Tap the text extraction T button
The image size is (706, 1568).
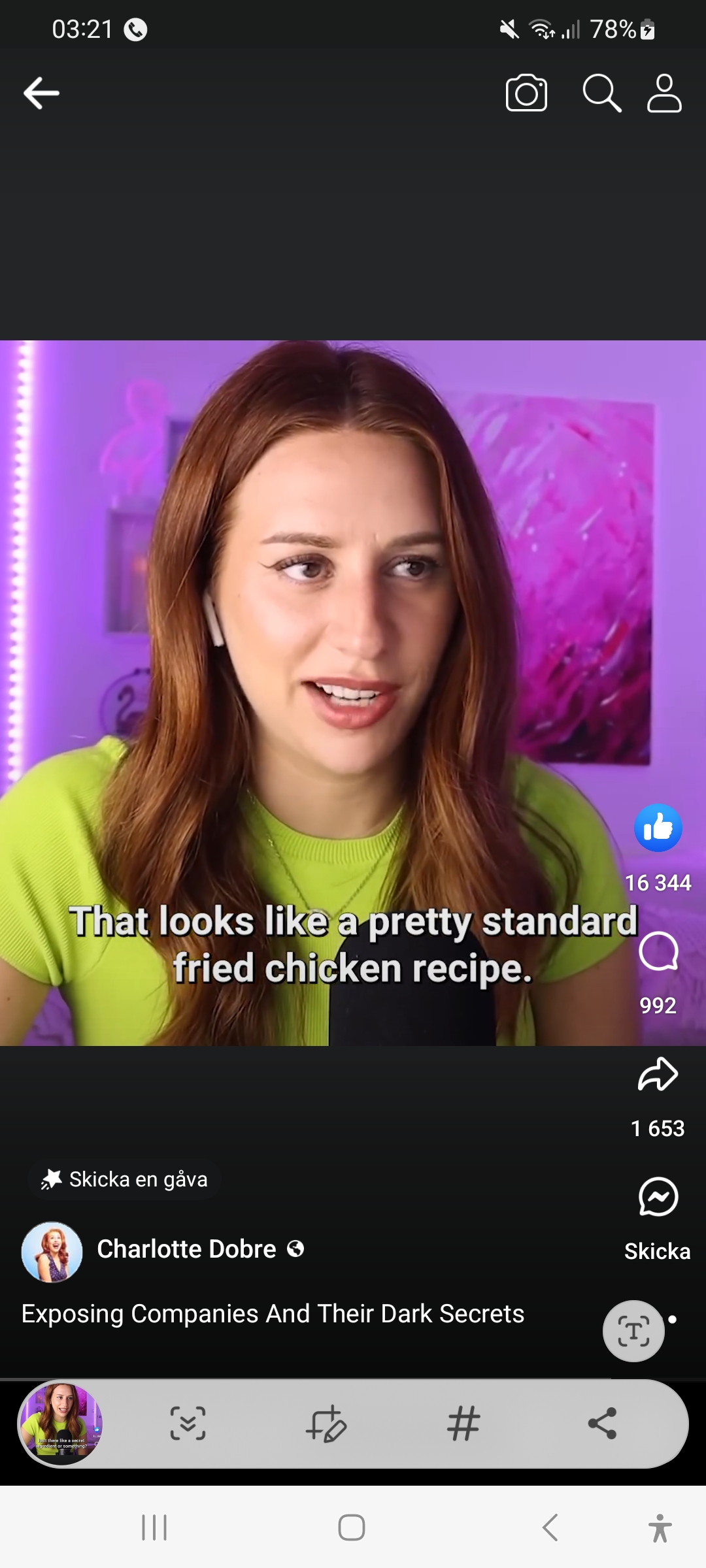tap(633, 1331)
